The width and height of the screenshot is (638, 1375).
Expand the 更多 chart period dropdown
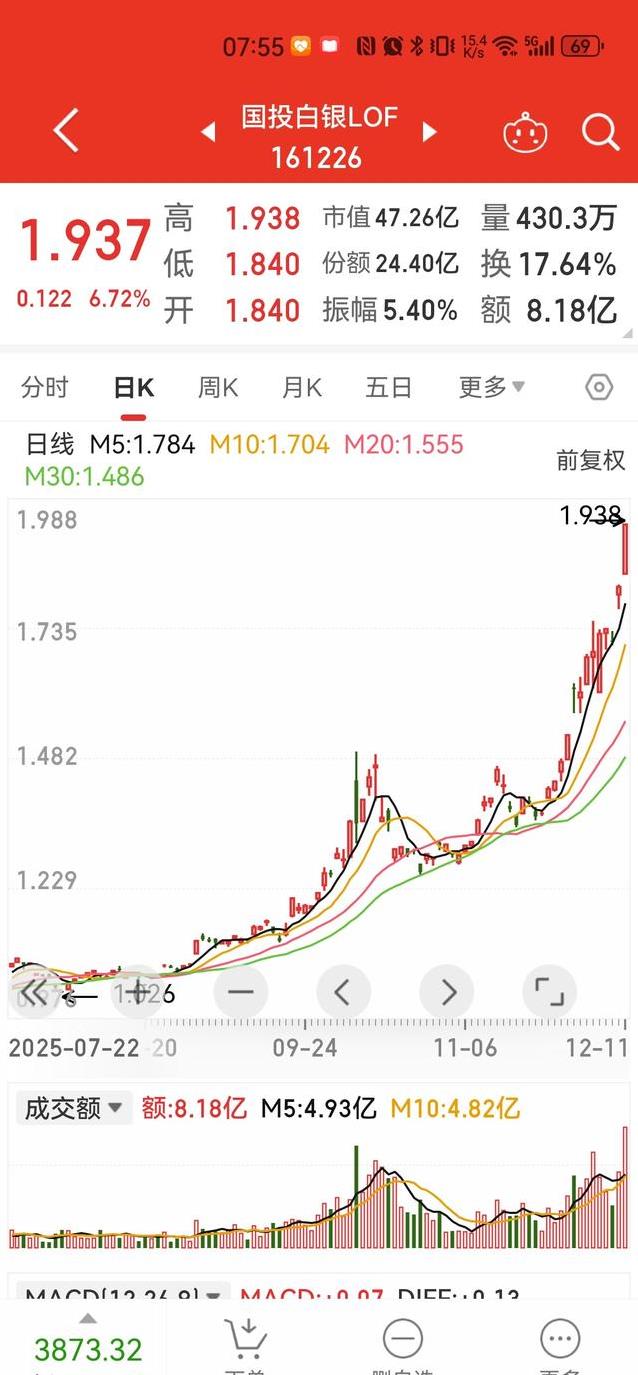coord(491,387)
